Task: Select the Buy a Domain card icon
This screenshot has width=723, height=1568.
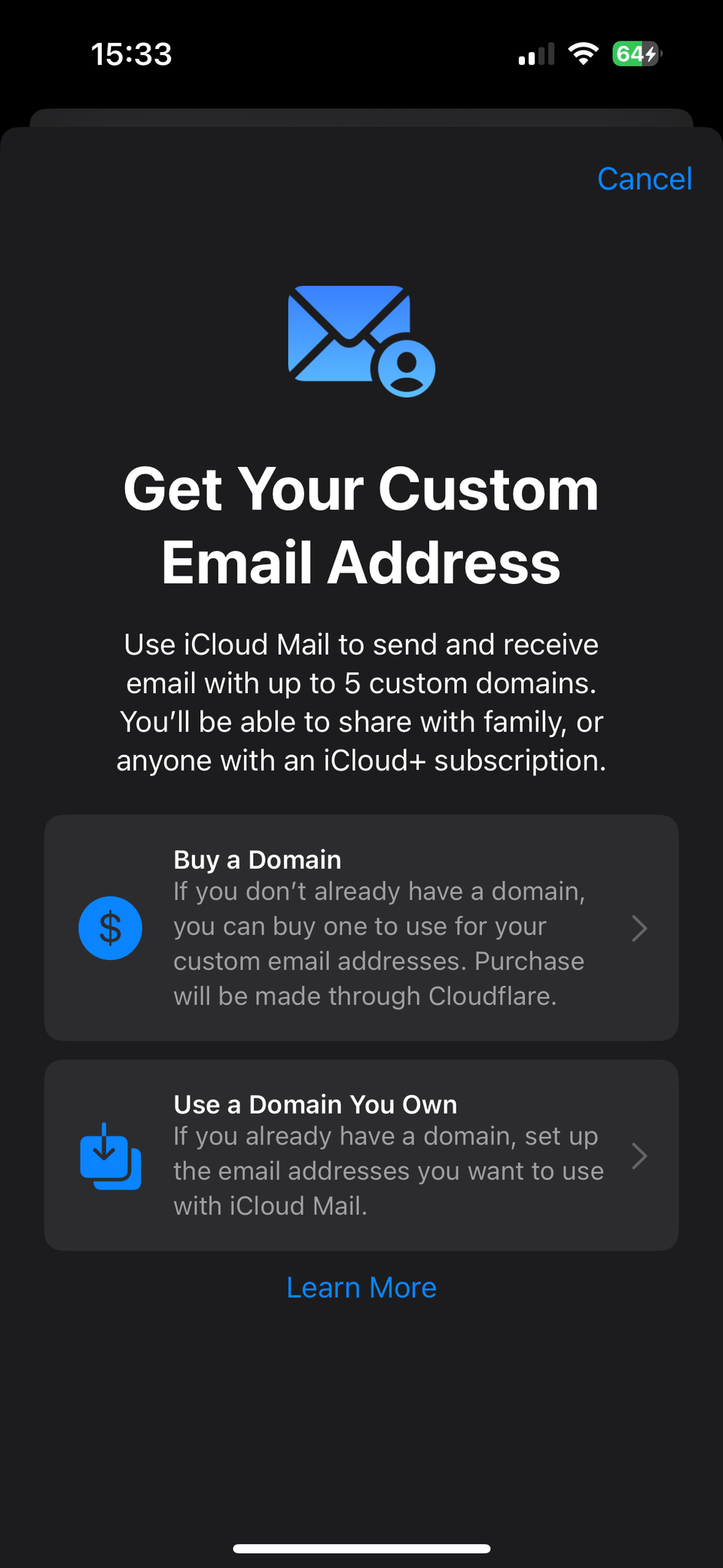Action: pos(111,928)
